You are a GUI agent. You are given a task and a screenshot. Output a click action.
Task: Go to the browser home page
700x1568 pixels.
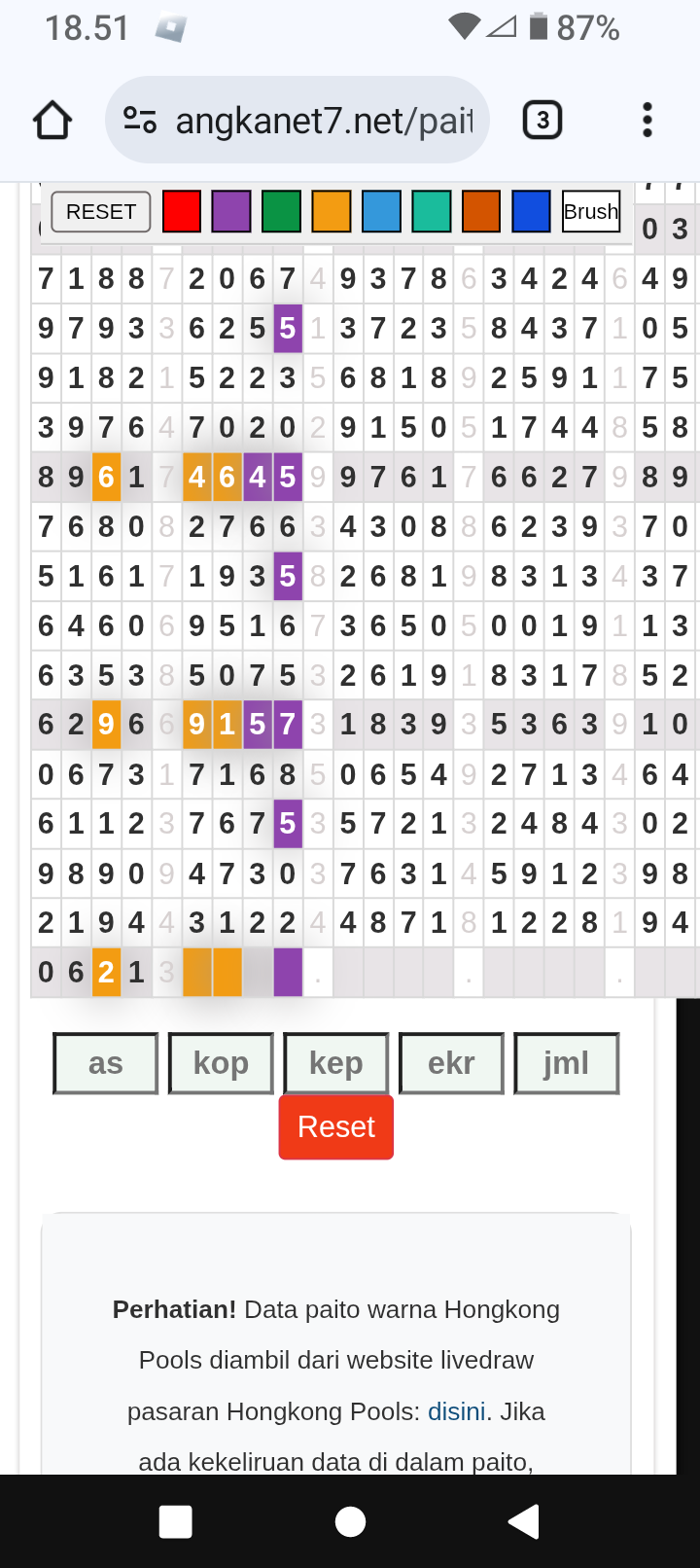[52, 121]
